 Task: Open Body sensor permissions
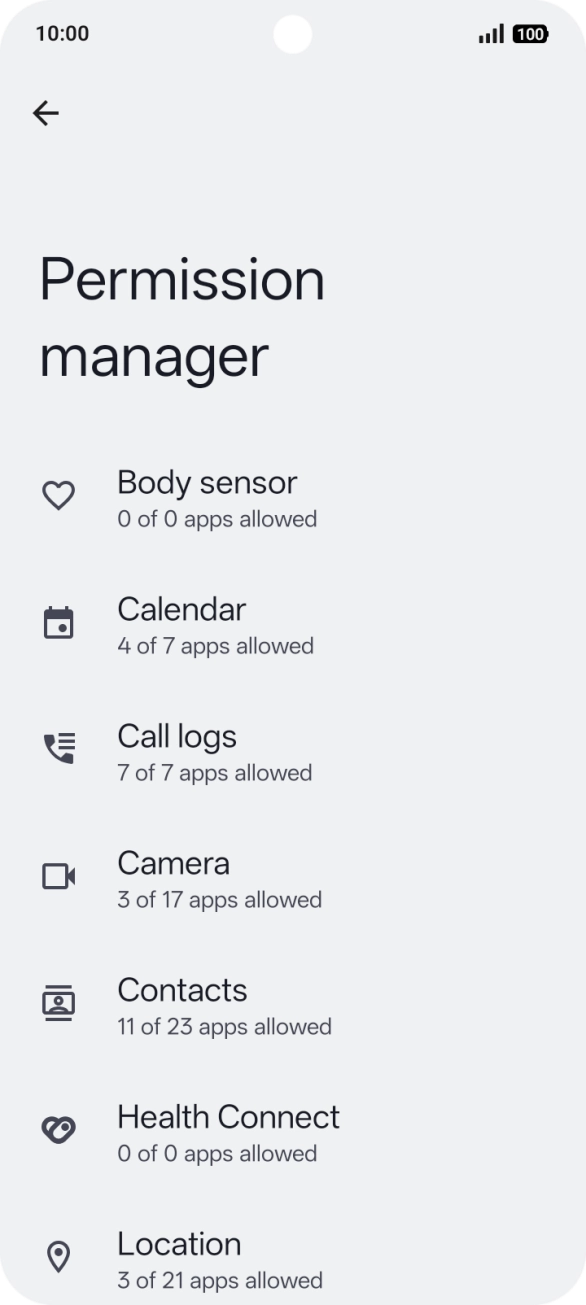click(293, 497)
